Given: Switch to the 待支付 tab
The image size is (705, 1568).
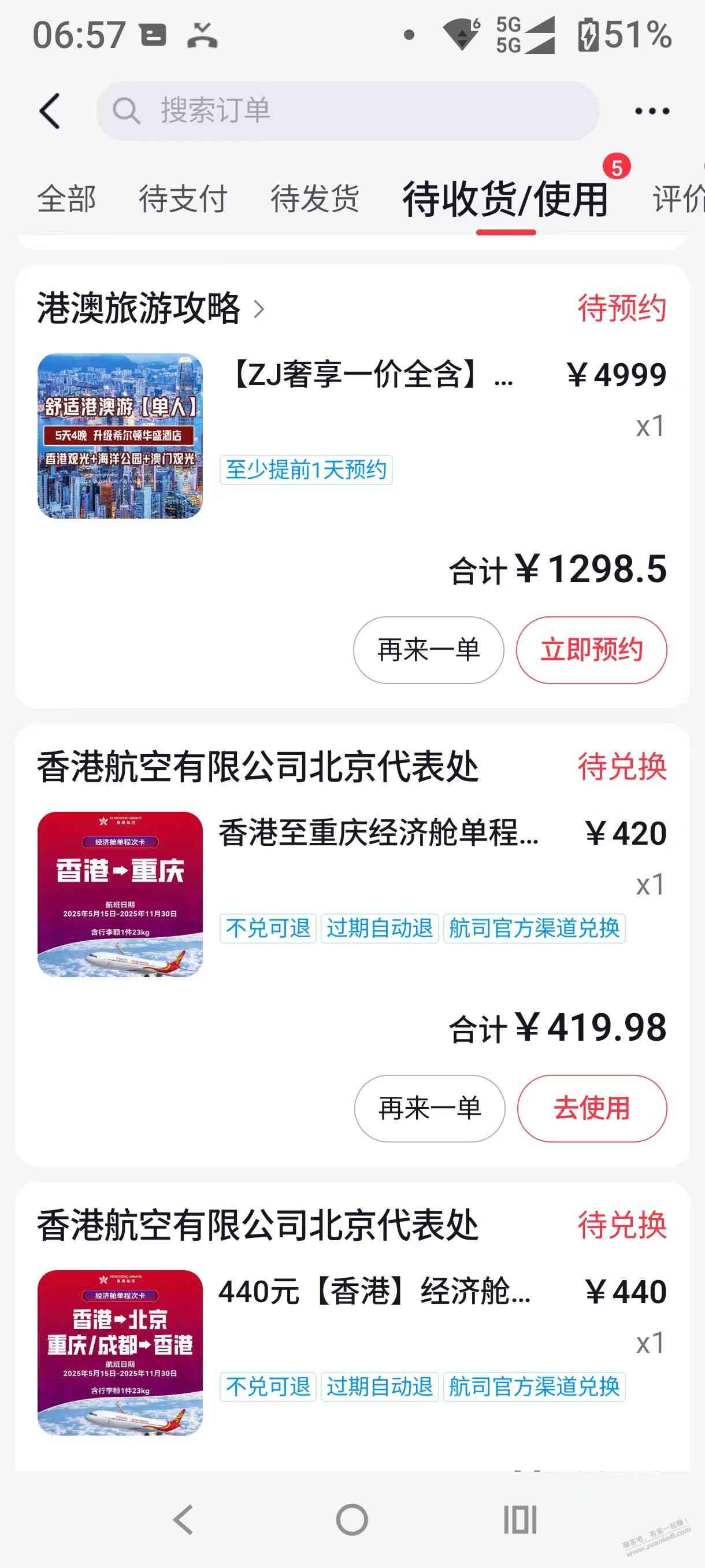Looking at the screenshot, I should coord(183,199).
